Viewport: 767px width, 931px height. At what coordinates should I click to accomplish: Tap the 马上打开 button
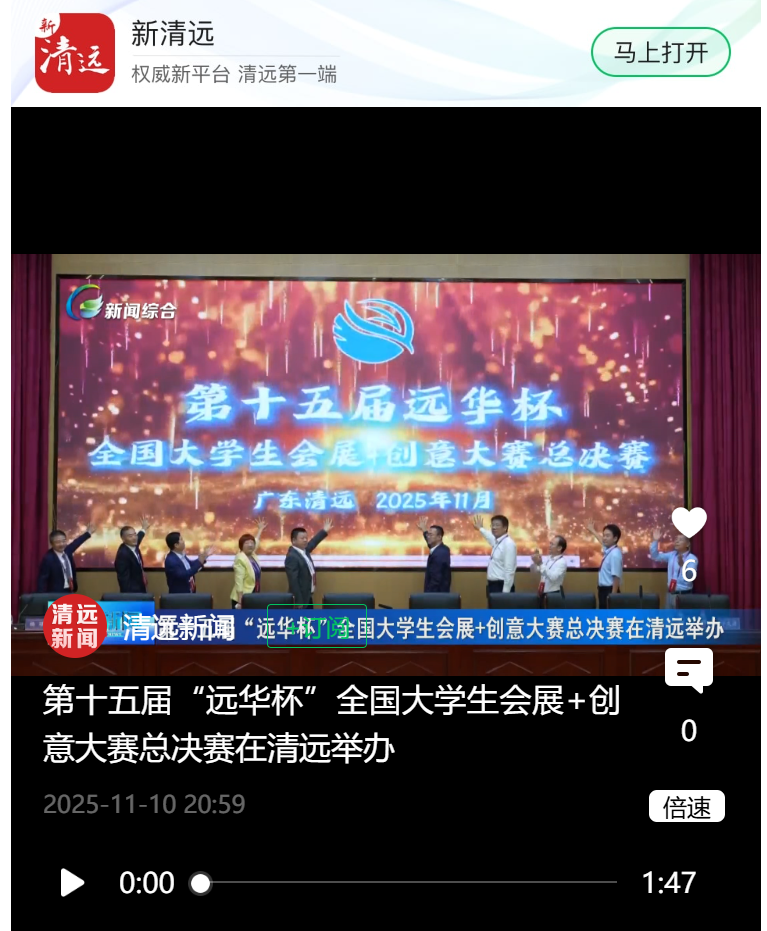pyautogui.click(x=660, y=53)
